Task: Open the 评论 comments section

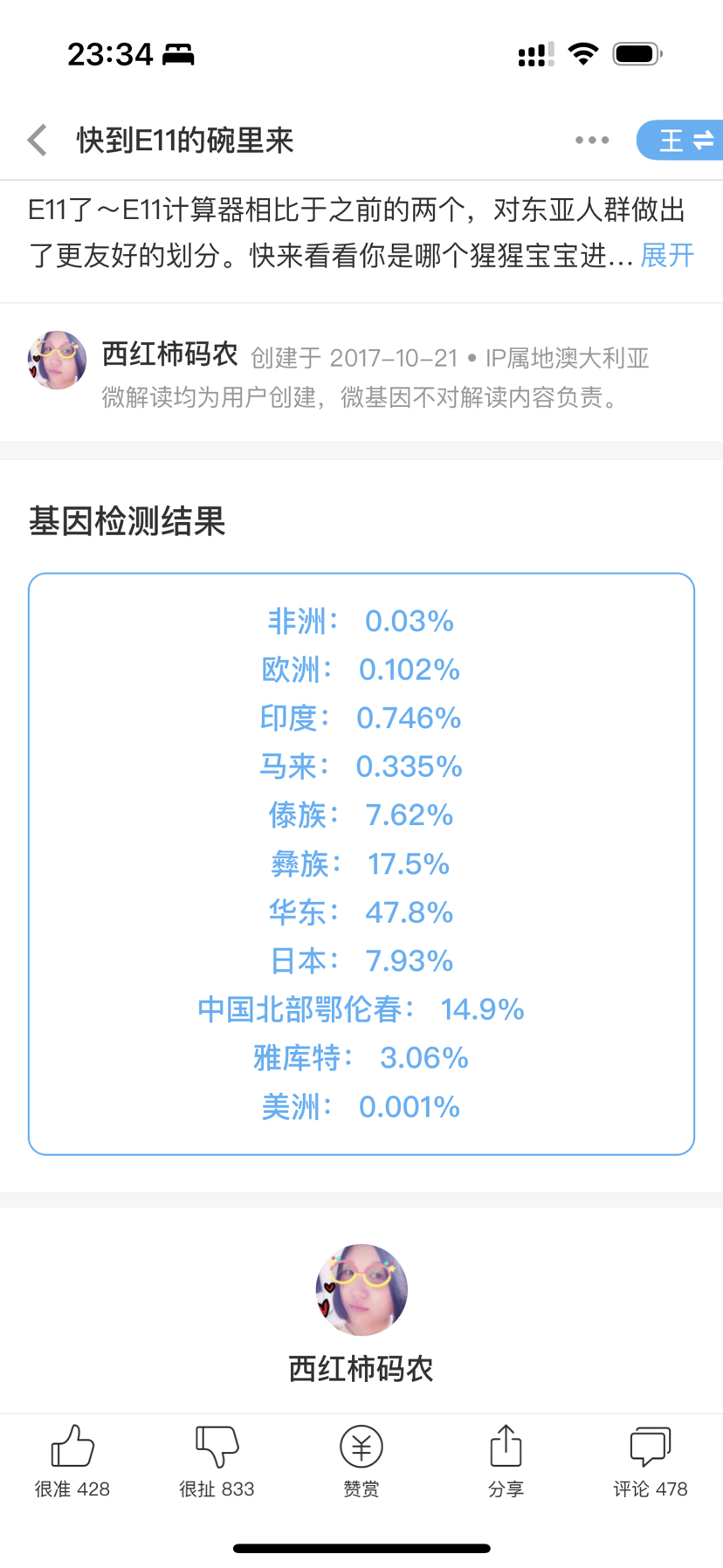Action: click(x=651, y=1461)
